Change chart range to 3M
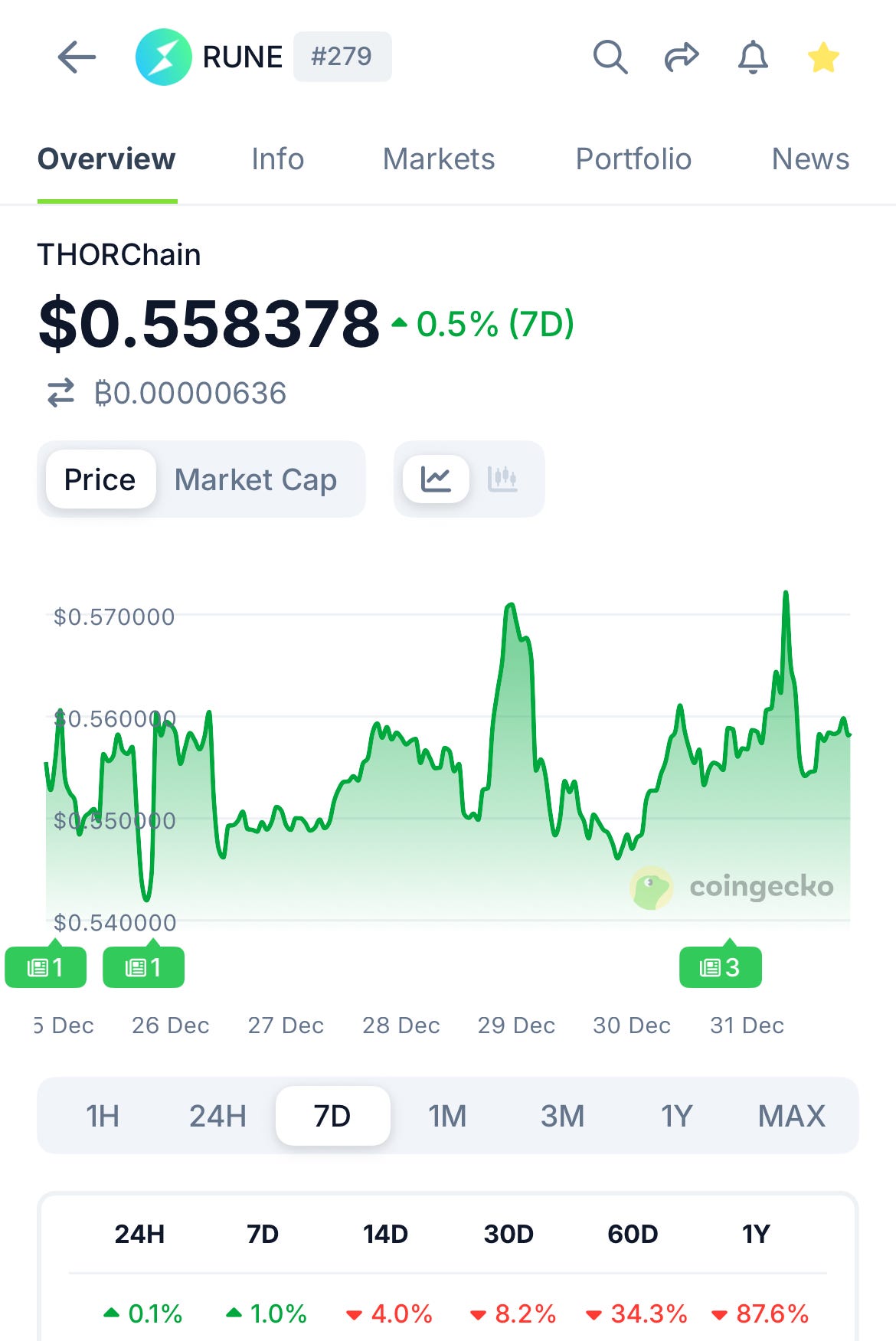The image size is (896, 1341). click(x=562, y=1116)
